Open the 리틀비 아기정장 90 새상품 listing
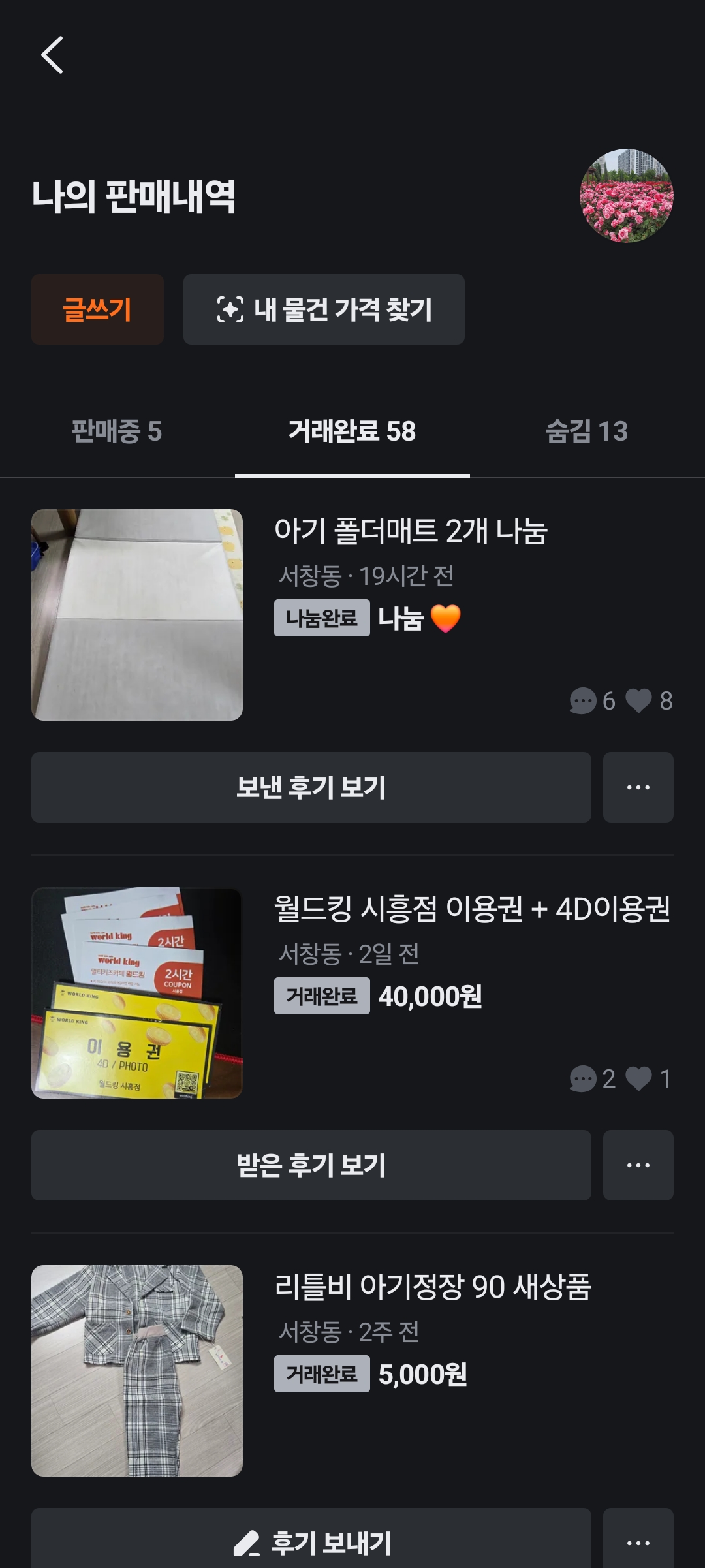This screenshot has width=705, height=1568. point(432,1287)
